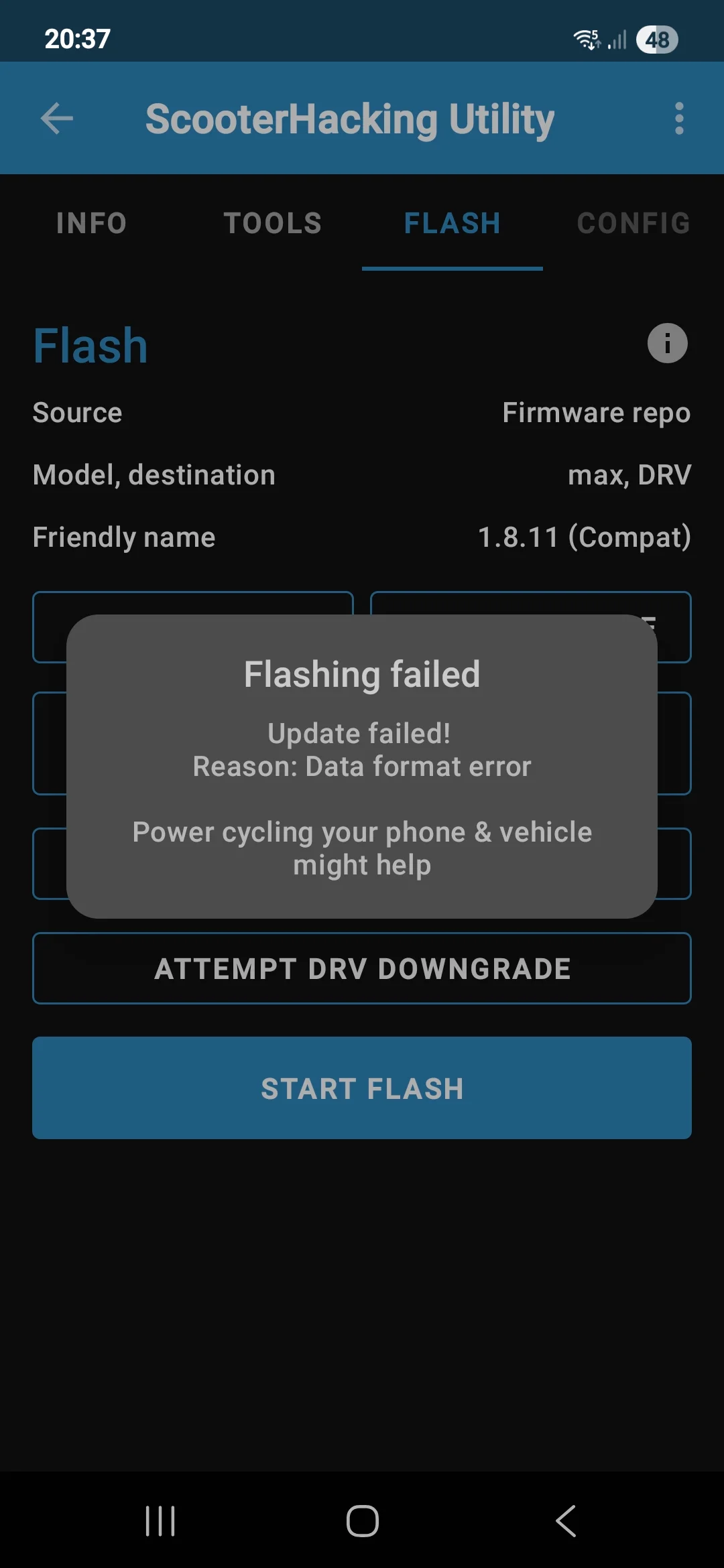Tap Attempt DRV Downgrade
The image size is (724, 1568).
coord(362,968)
